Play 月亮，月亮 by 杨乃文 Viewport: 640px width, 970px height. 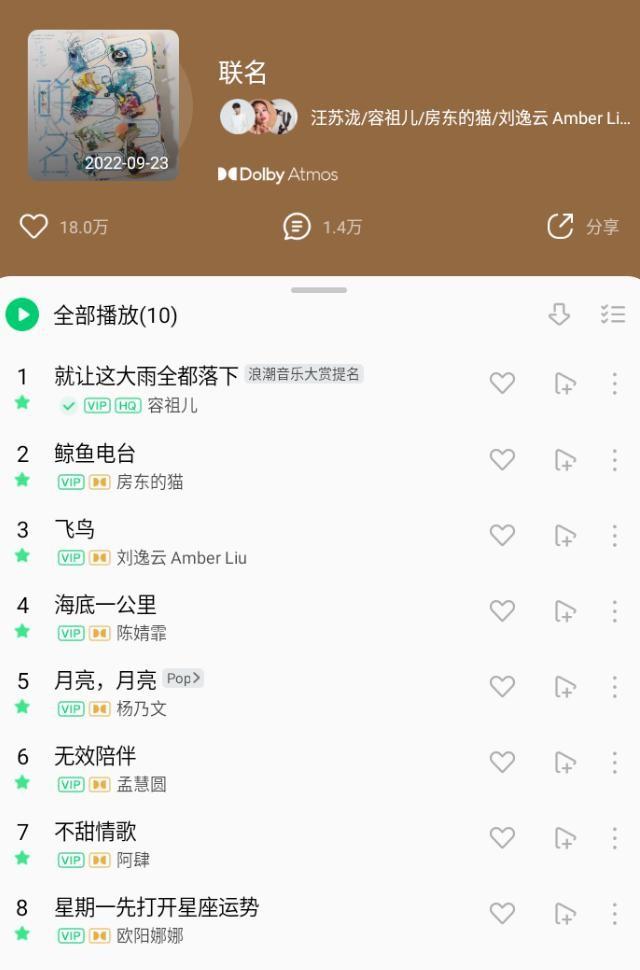point(105,681)
